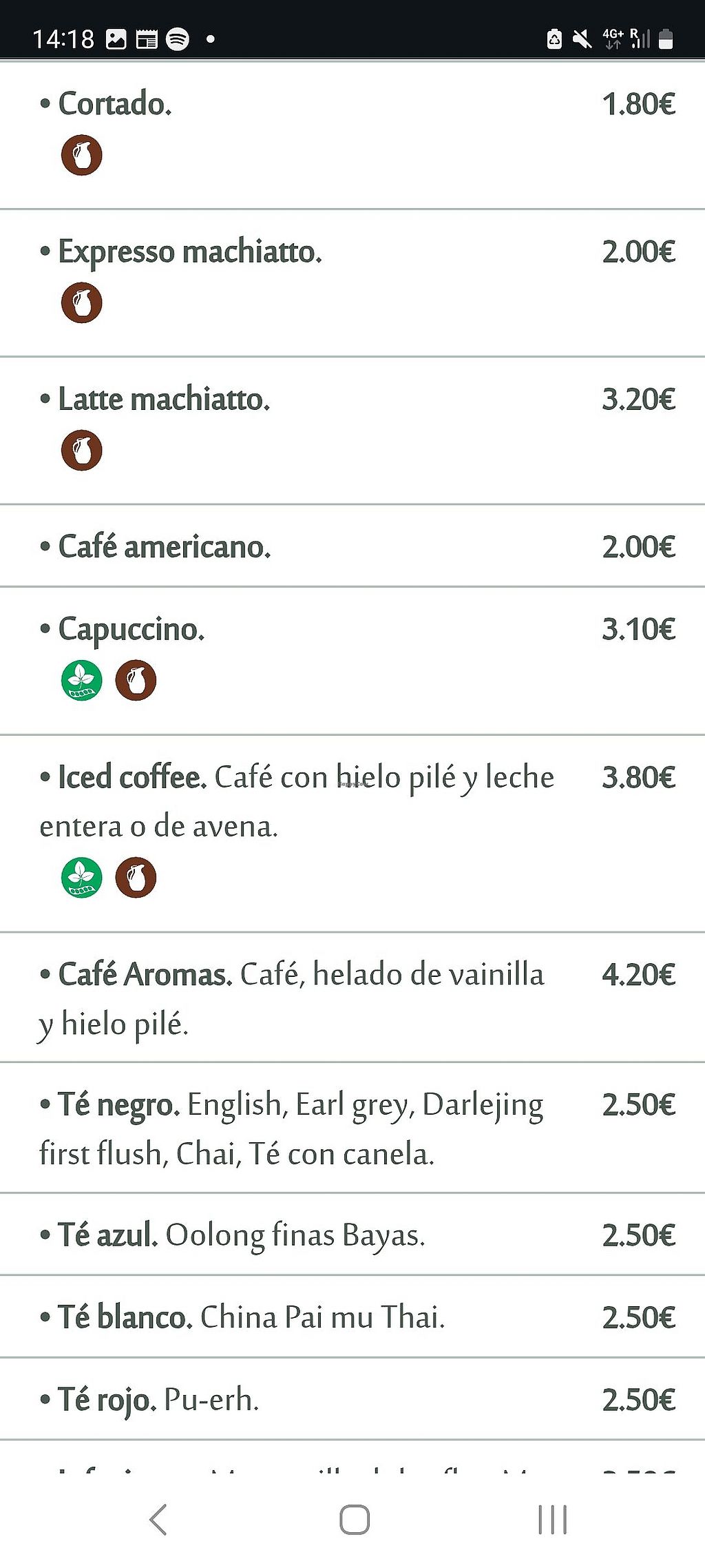
Task: Go back using the navigation bar
Action: 158,1519
